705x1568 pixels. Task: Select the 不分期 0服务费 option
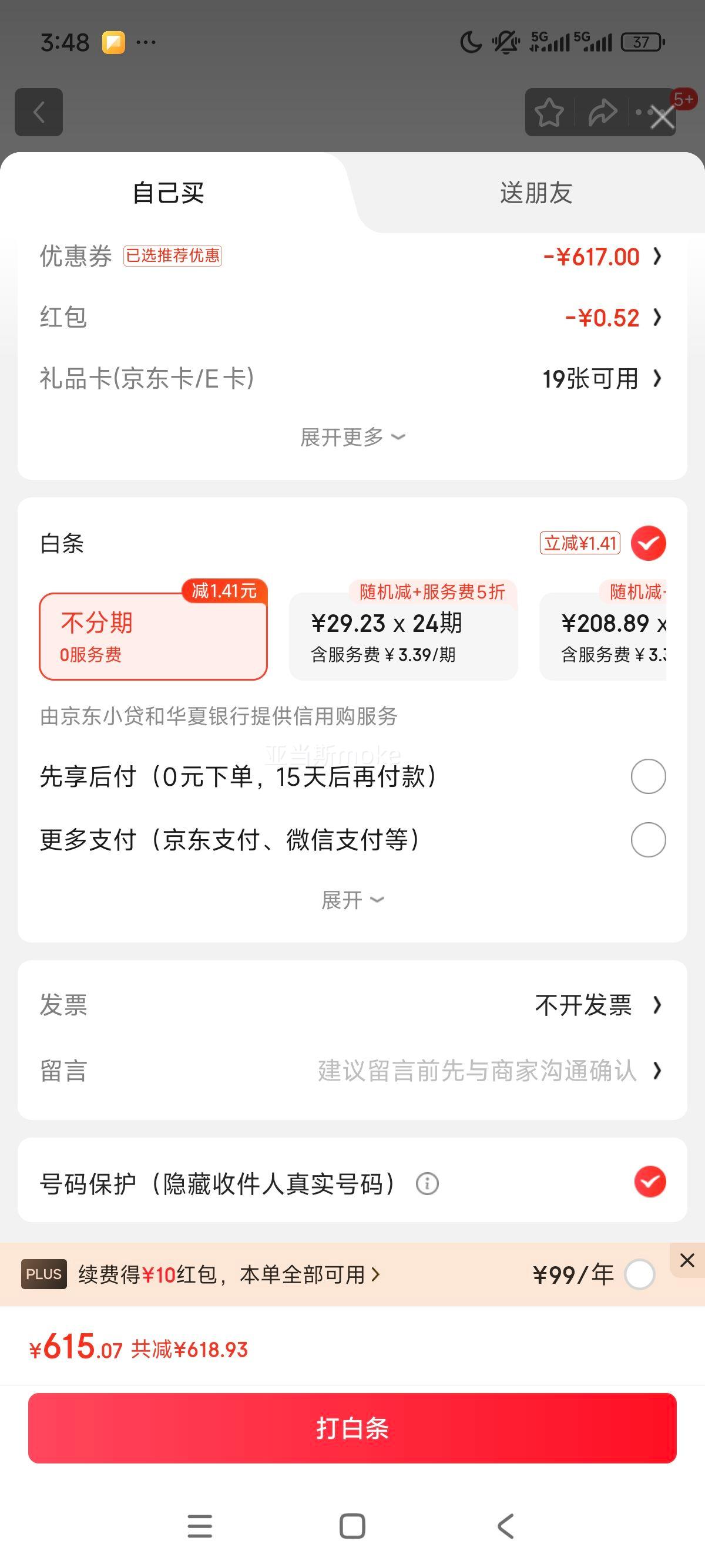[153, 636]
